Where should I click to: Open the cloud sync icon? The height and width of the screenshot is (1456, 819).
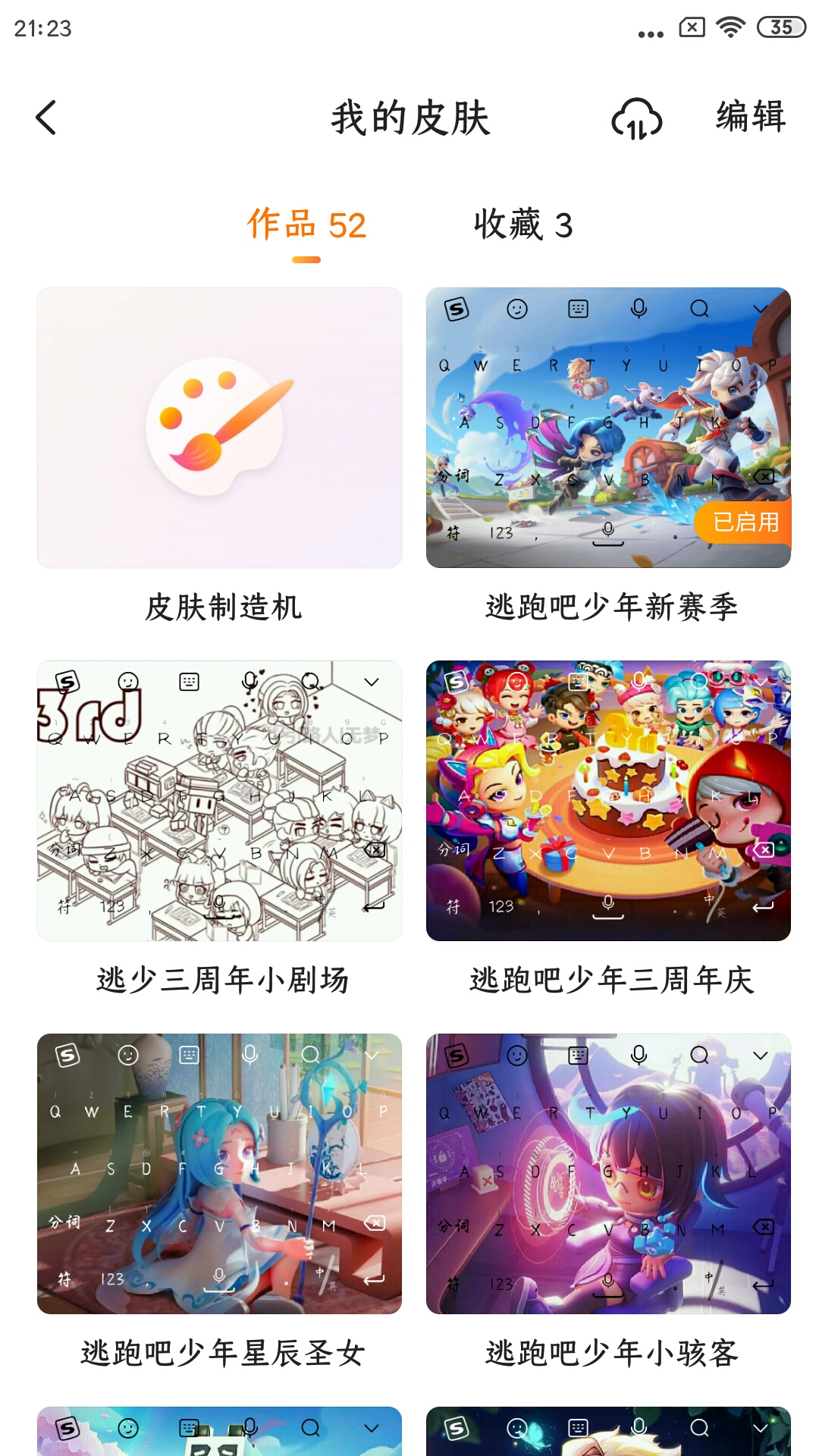(636, 119)
